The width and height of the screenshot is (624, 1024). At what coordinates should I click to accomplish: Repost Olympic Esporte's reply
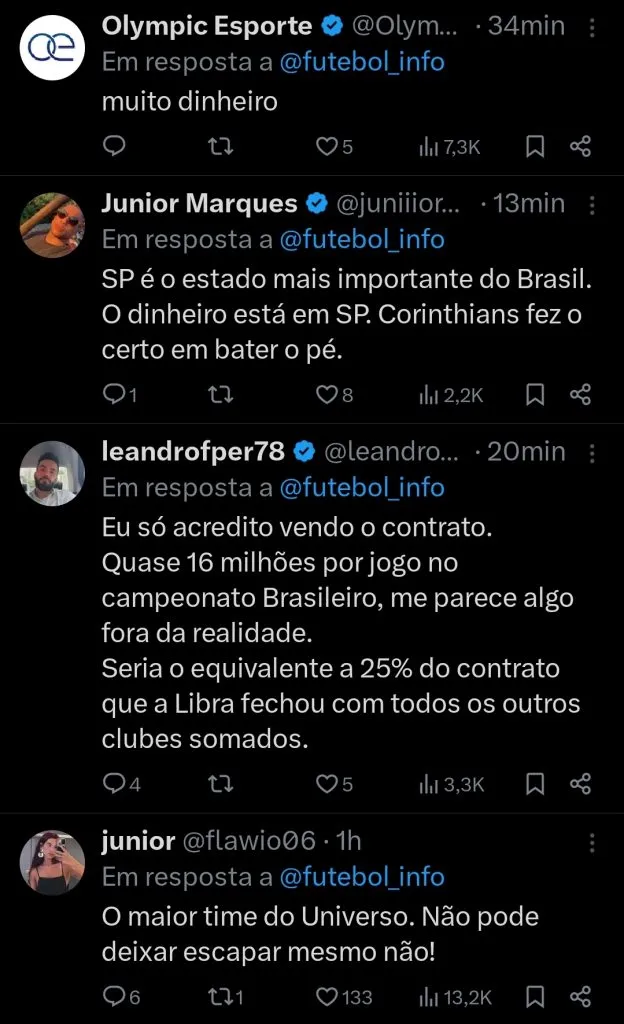click(x=220, y=147)
